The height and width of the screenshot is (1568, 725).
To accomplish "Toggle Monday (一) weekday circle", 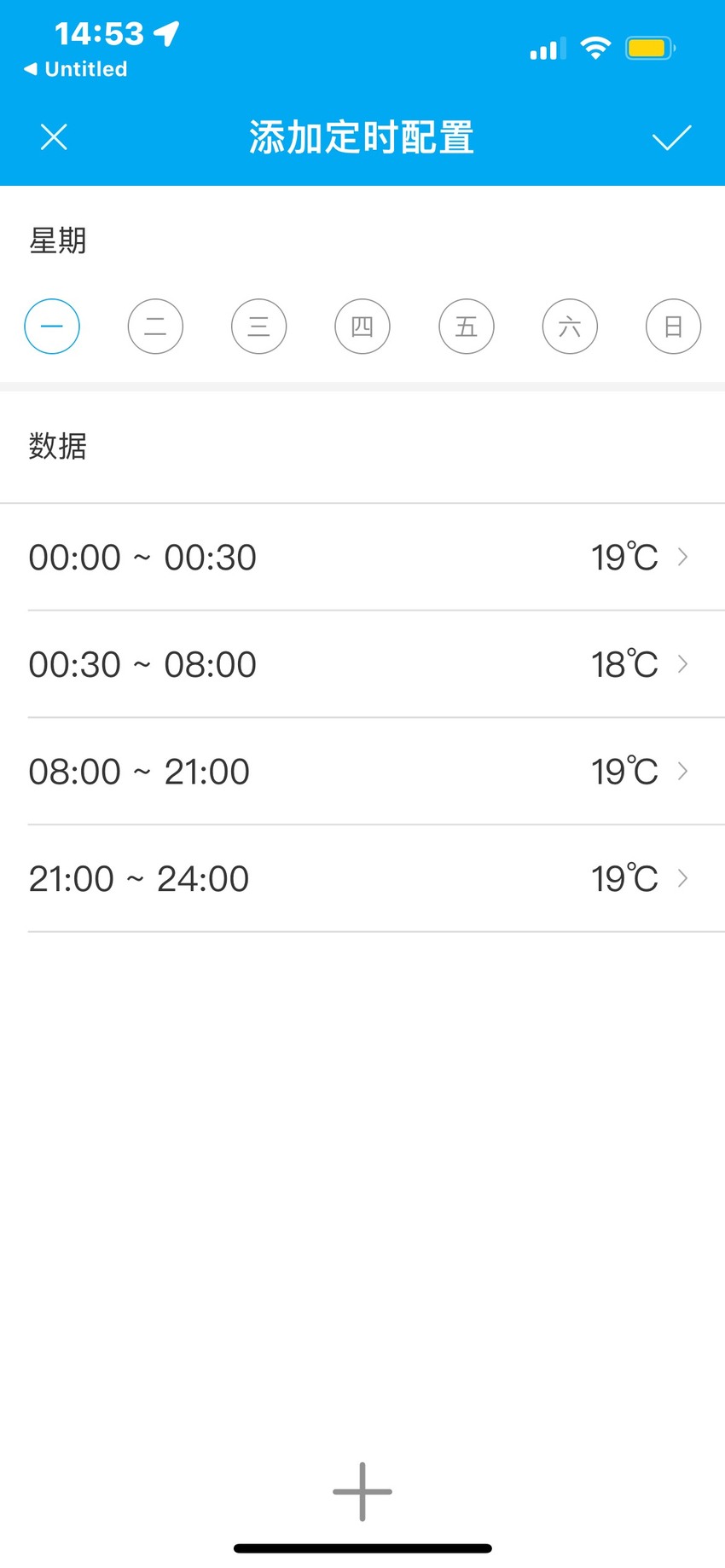I will (x=52, y=327).
